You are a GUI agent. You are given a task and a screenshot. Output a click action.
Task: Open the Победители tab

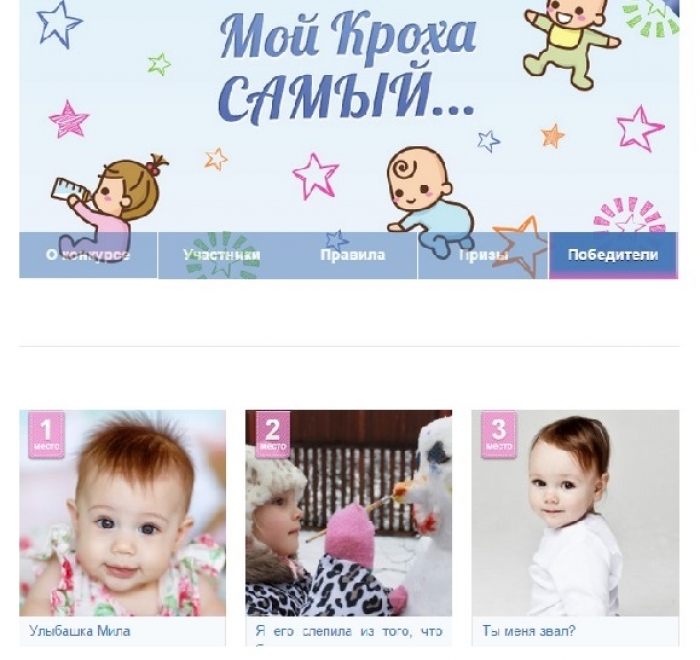[613, 255]
